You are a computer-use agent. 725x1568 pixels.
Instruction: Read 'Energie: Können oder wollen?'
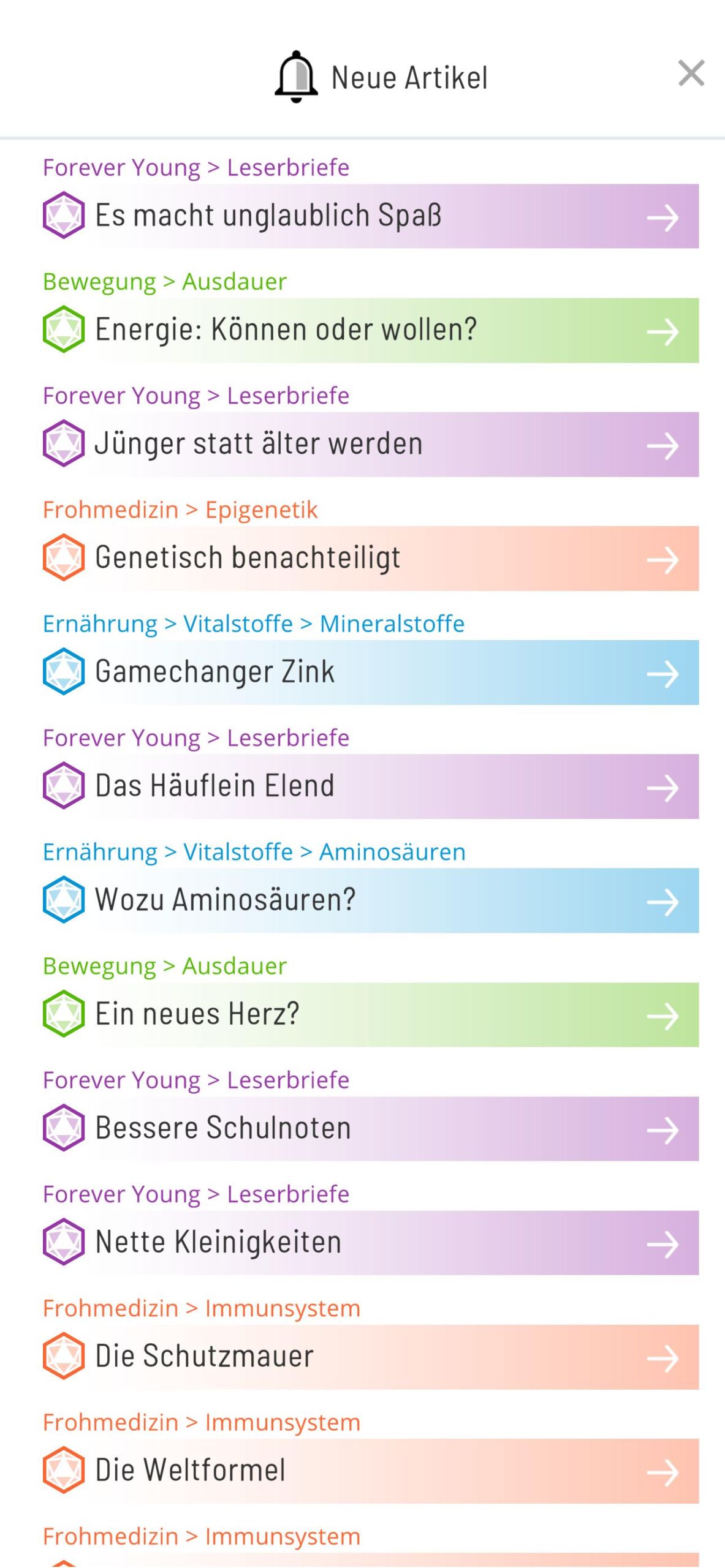click(370, 330)
